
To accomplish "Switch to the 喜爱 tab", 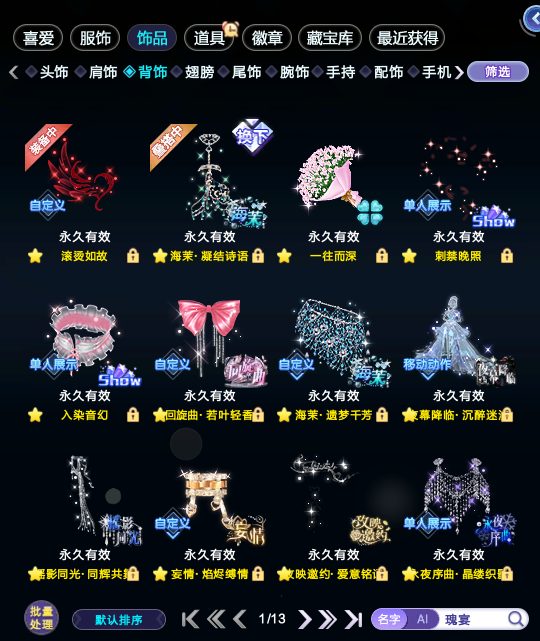I will point(38,38).
